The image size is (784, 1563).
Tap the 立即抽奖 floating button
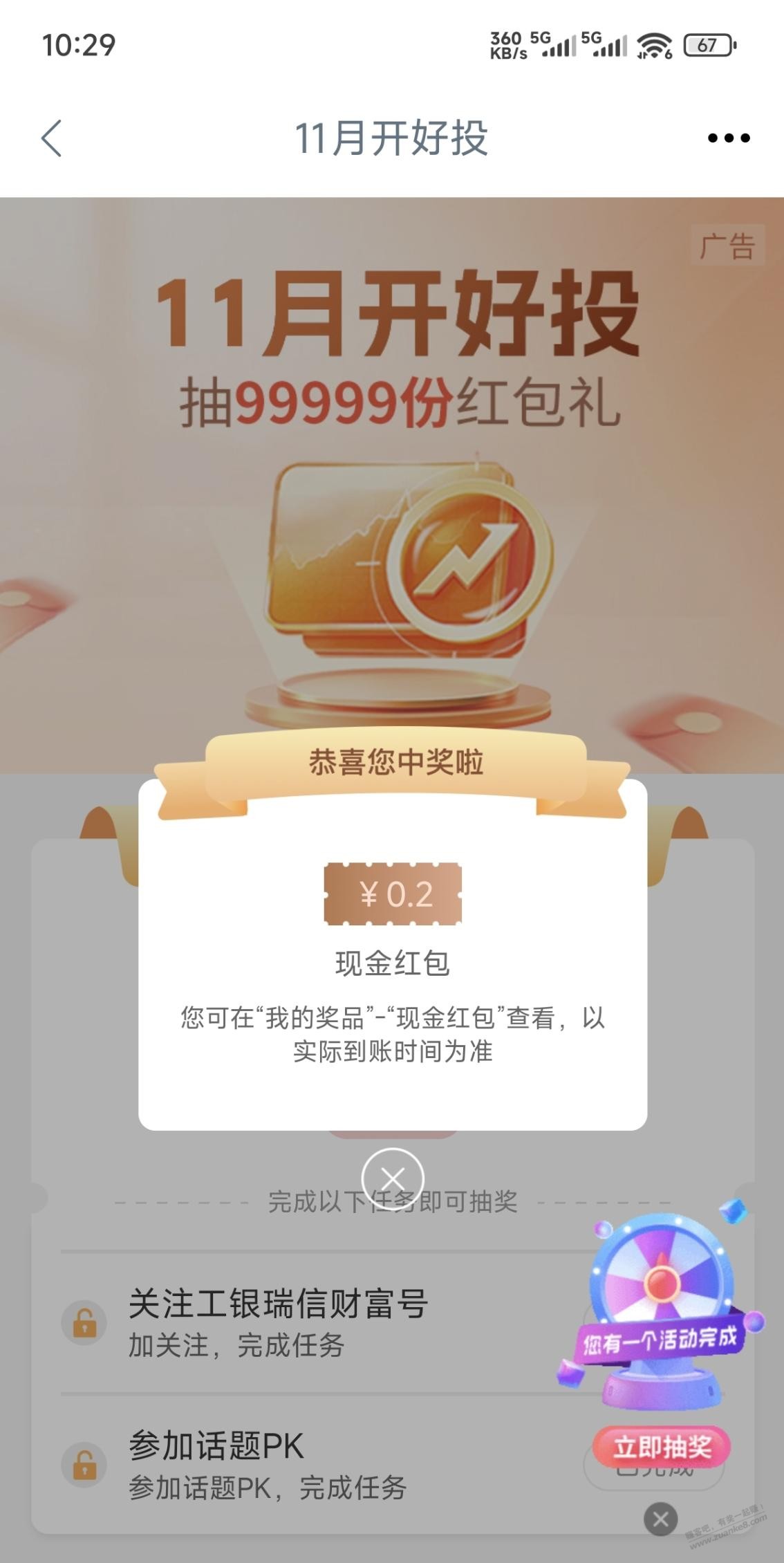coord(662,1446)
